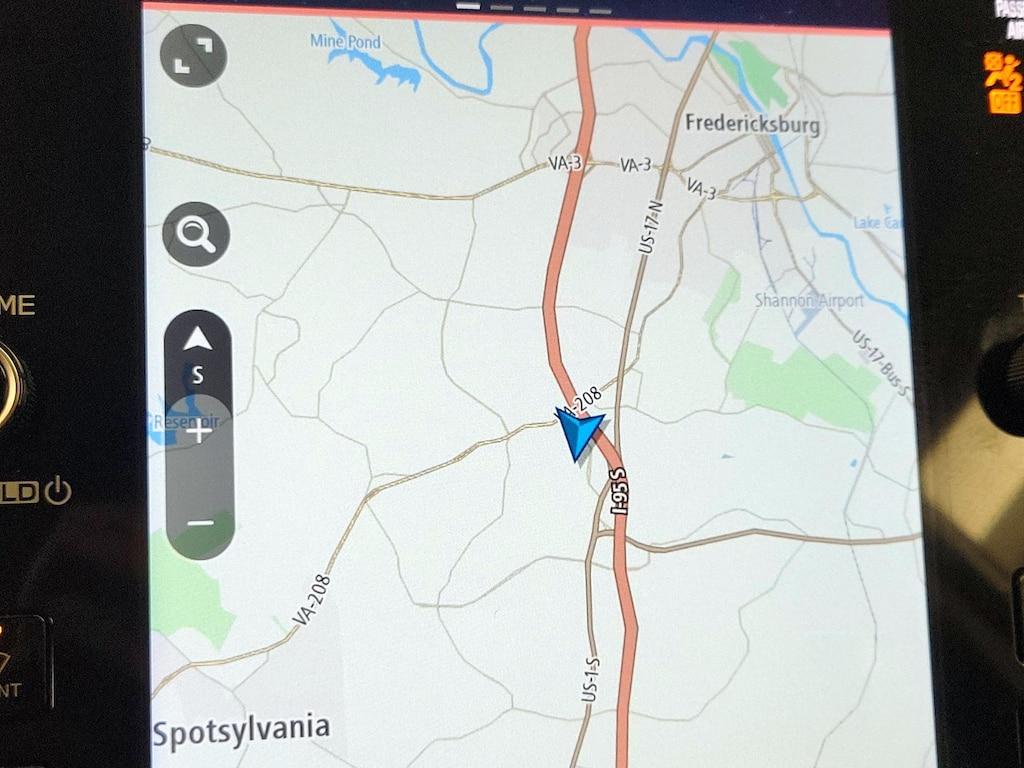Image resolution: width=1024 pixels, height=768 pixels.
Task: Zoom out with the minus button
Action: (x=201, y=523)
